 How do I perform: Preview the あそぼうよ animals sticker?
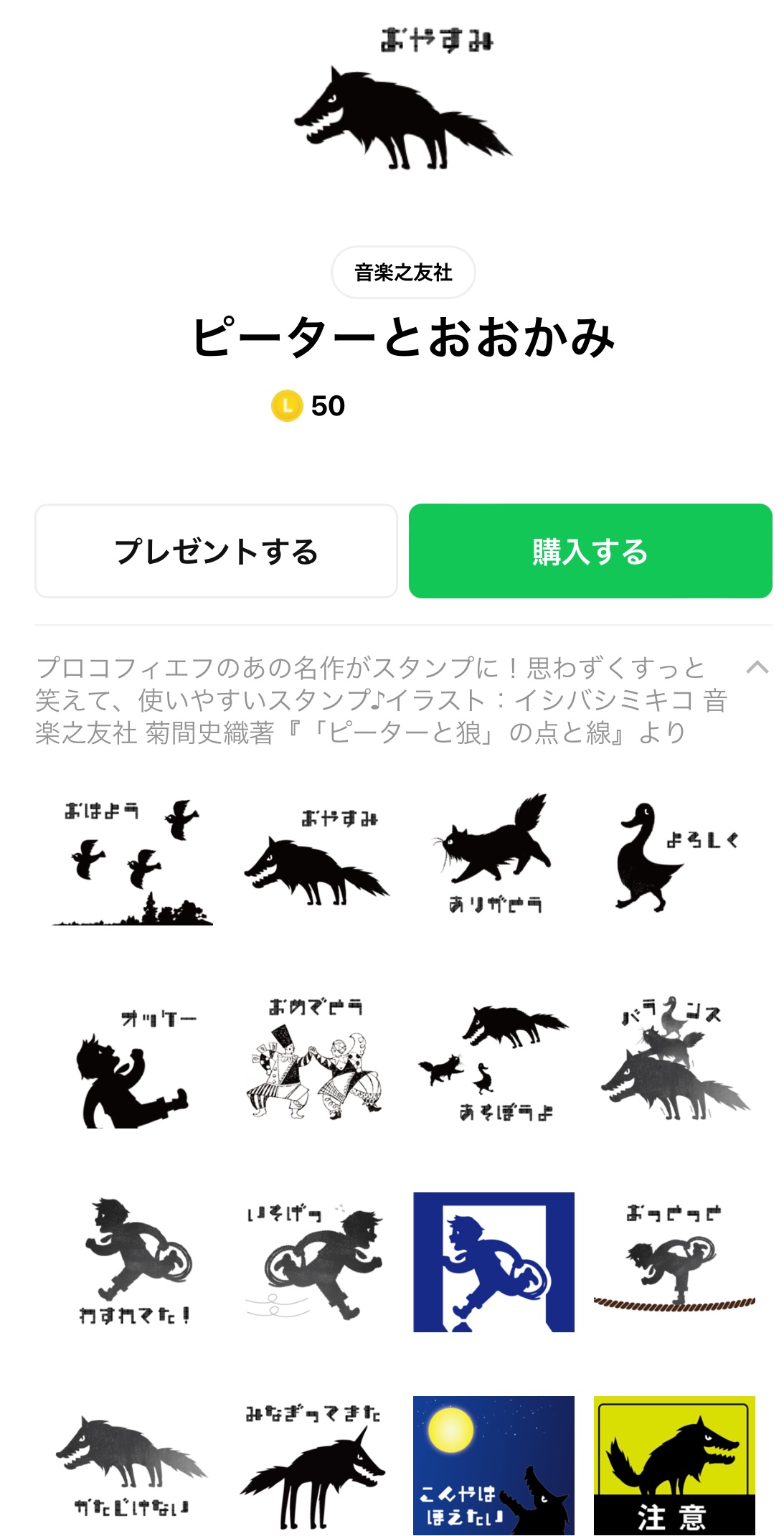493,1062
